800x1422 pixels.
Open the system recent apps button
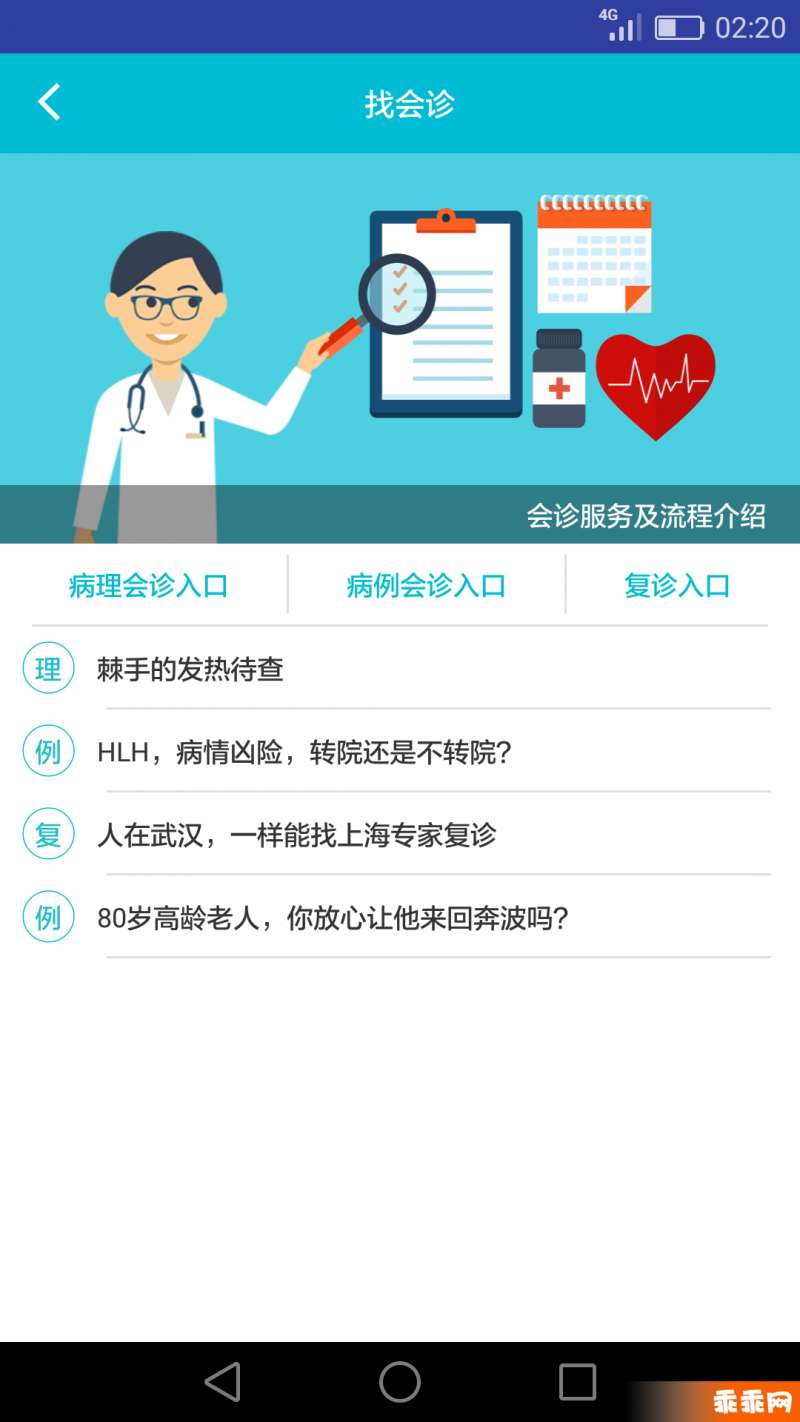click(577, 1382)
